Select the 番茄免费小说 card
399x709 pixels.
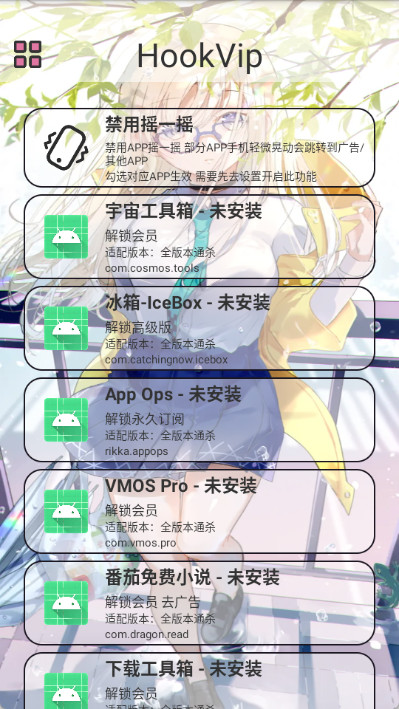(x=199, y=603)
